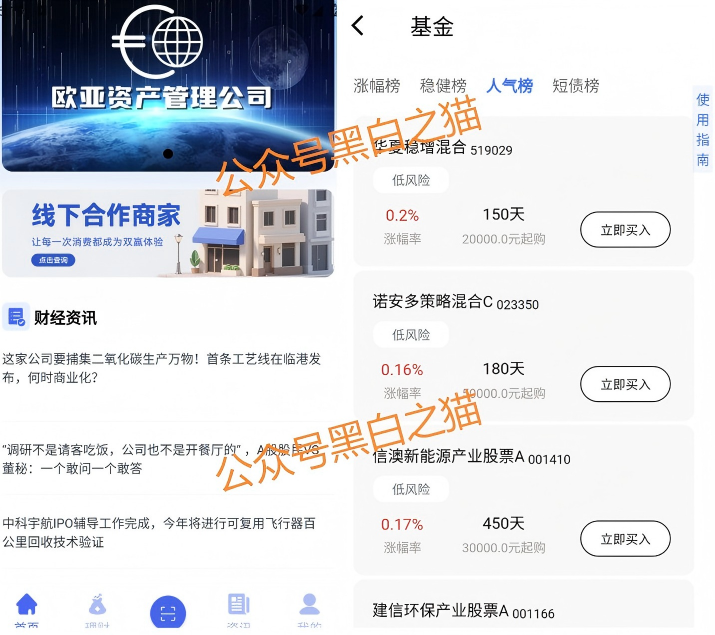The image size is (715, 635).
Task: Switch to the 稳健榜 tab
Action: [443, 86]
